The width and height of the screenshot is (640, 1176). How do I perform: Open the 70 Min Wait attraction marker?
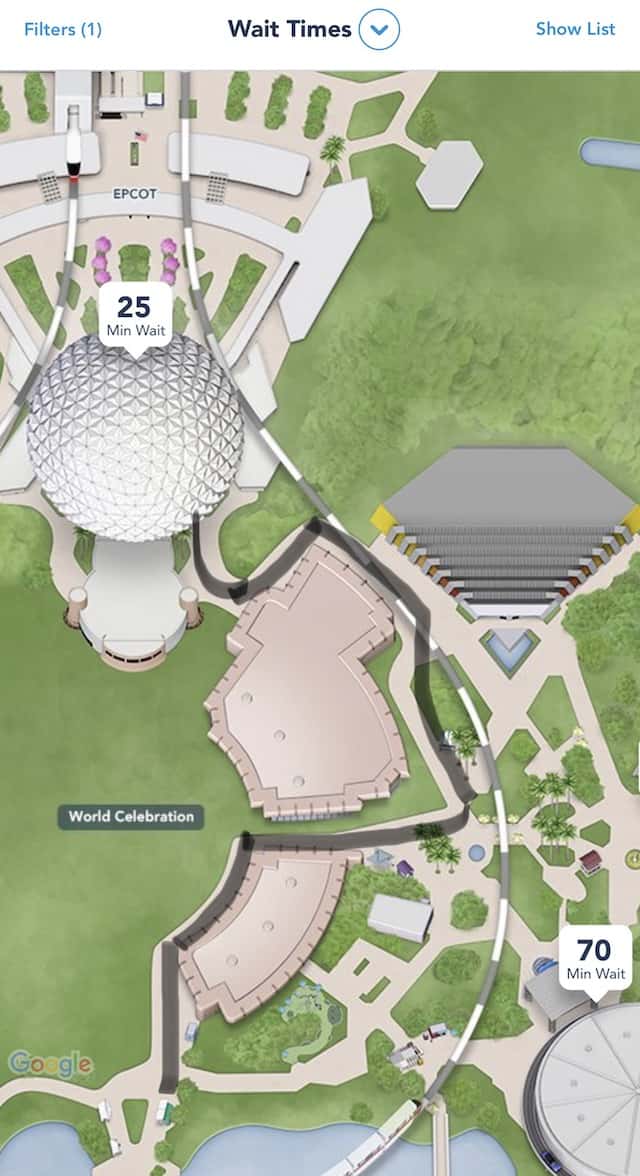[x=596, y=958]
